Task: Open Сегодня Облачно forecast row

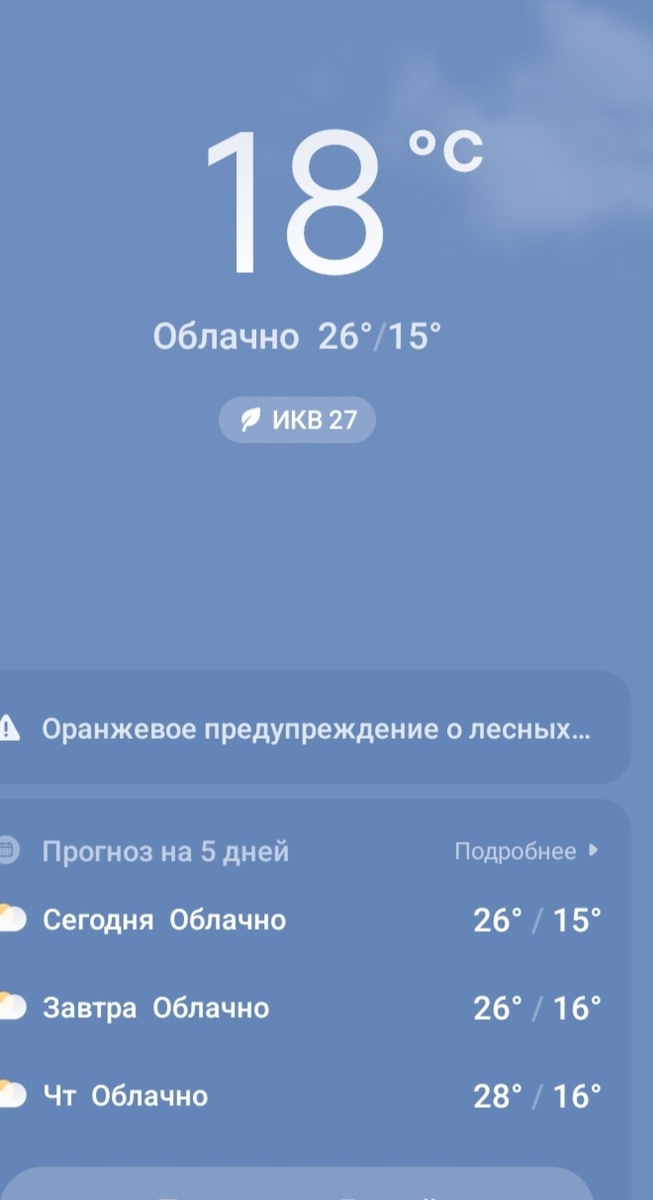Action: point(310,920)
